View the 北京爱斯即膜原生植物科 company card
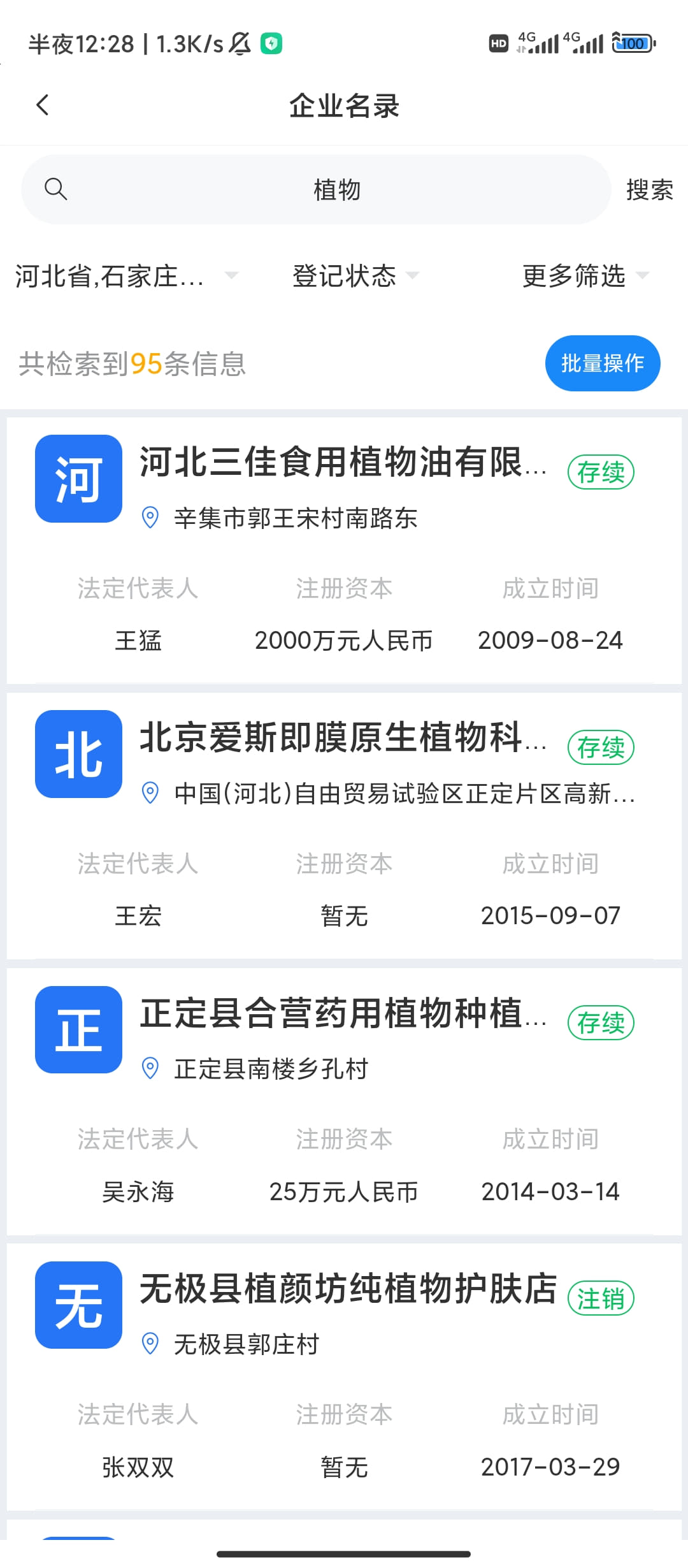 click(344, 826)
